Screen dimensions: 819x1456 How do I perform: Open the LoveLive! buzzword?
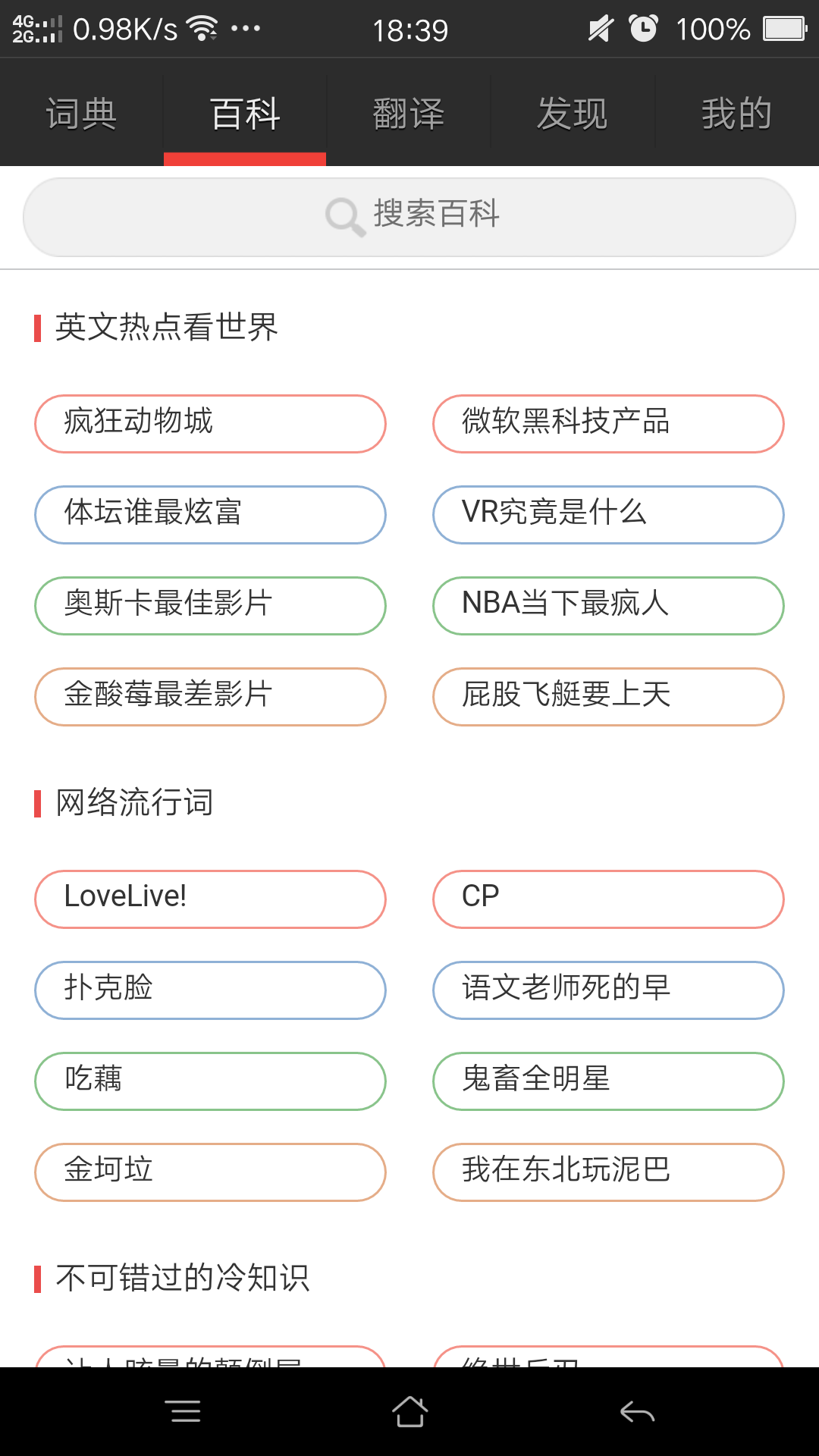210,899
